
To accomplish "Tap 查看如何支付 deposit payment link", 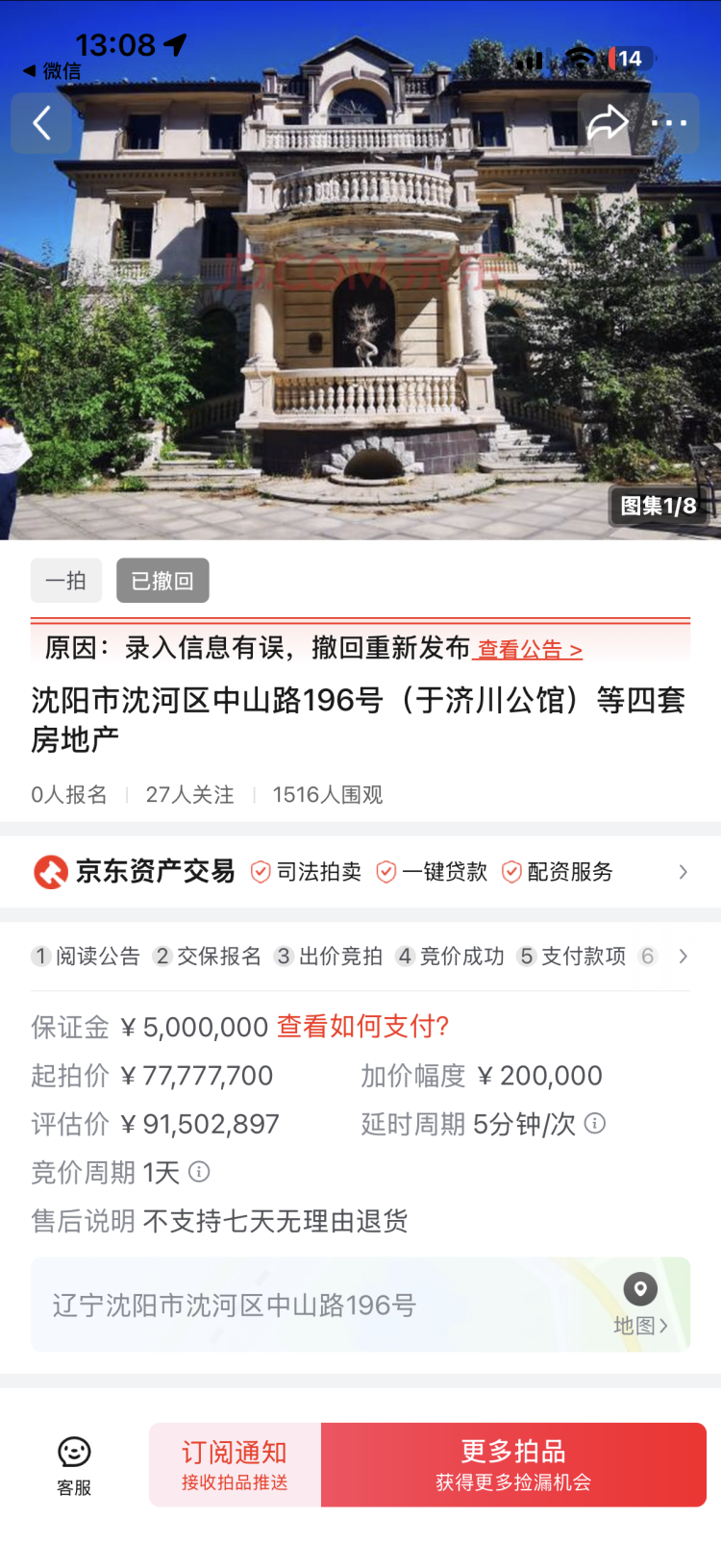I will pyautogui.click(x=362, y=1027).
